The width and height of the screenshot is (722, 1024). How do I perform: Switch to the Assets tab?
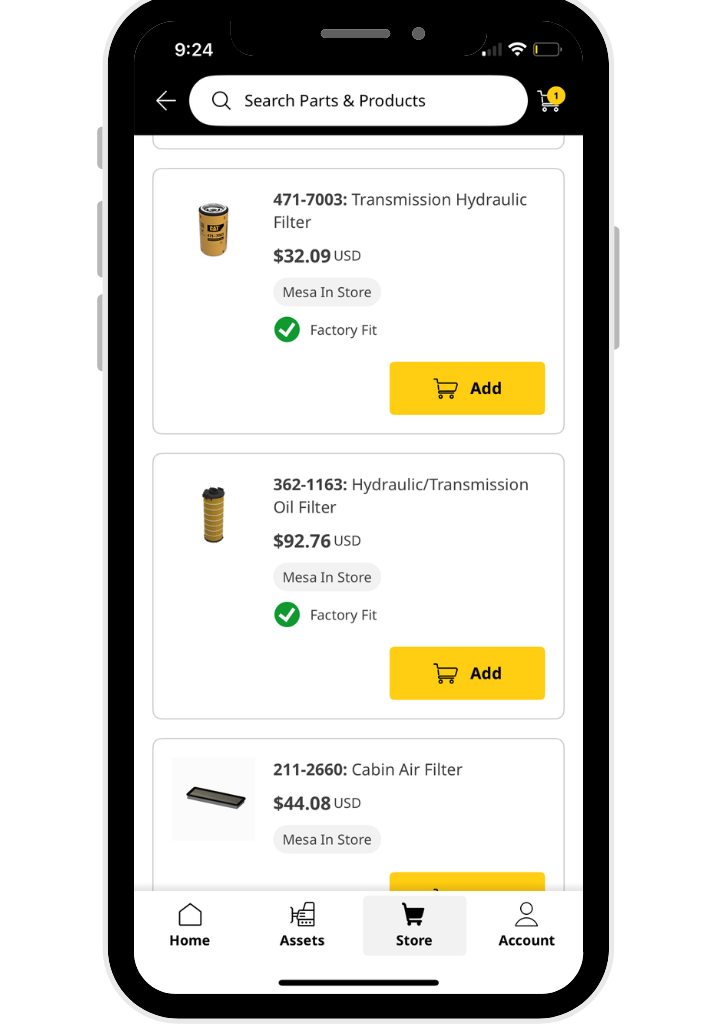click(x=302, y=925)
